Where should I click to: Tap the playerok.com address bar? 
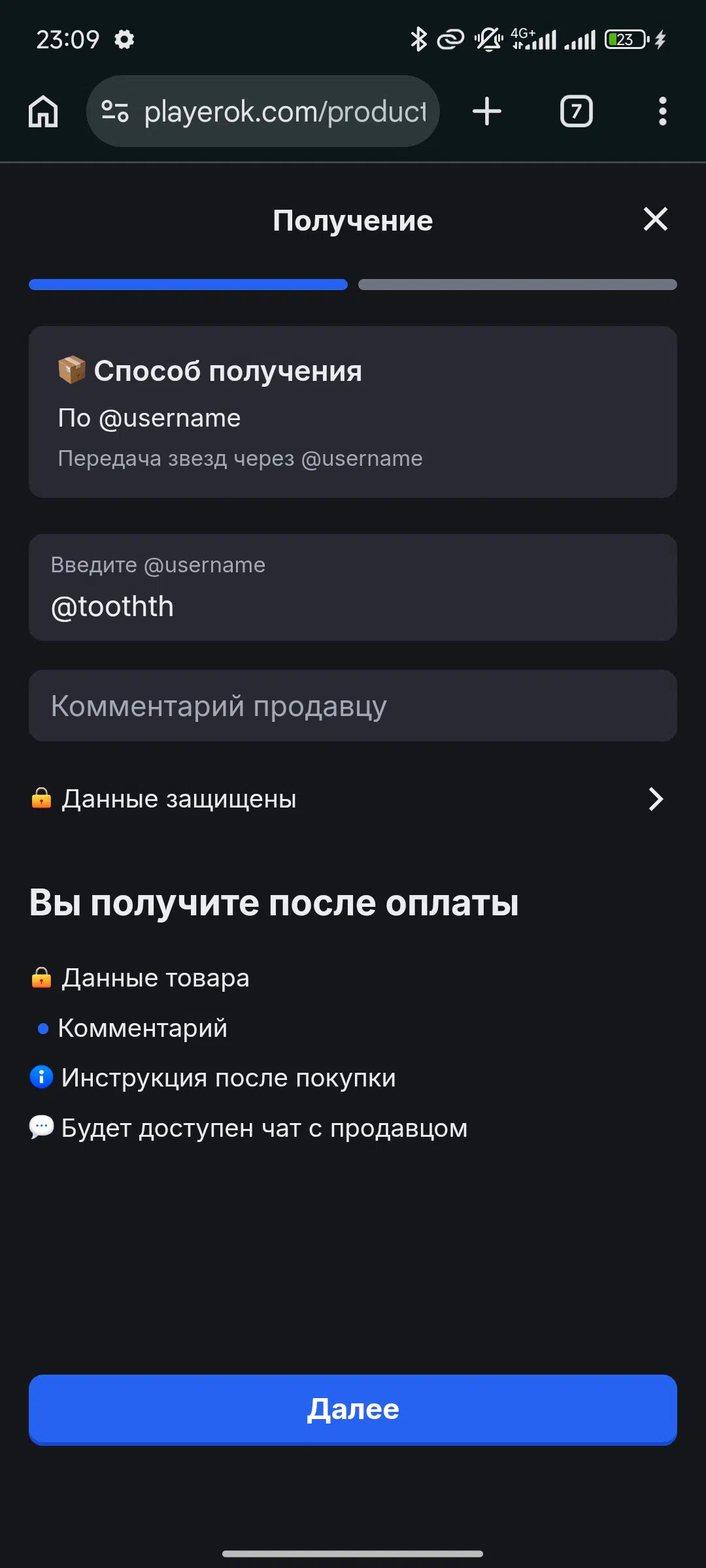pyautogui.click(x=284, y=112)
